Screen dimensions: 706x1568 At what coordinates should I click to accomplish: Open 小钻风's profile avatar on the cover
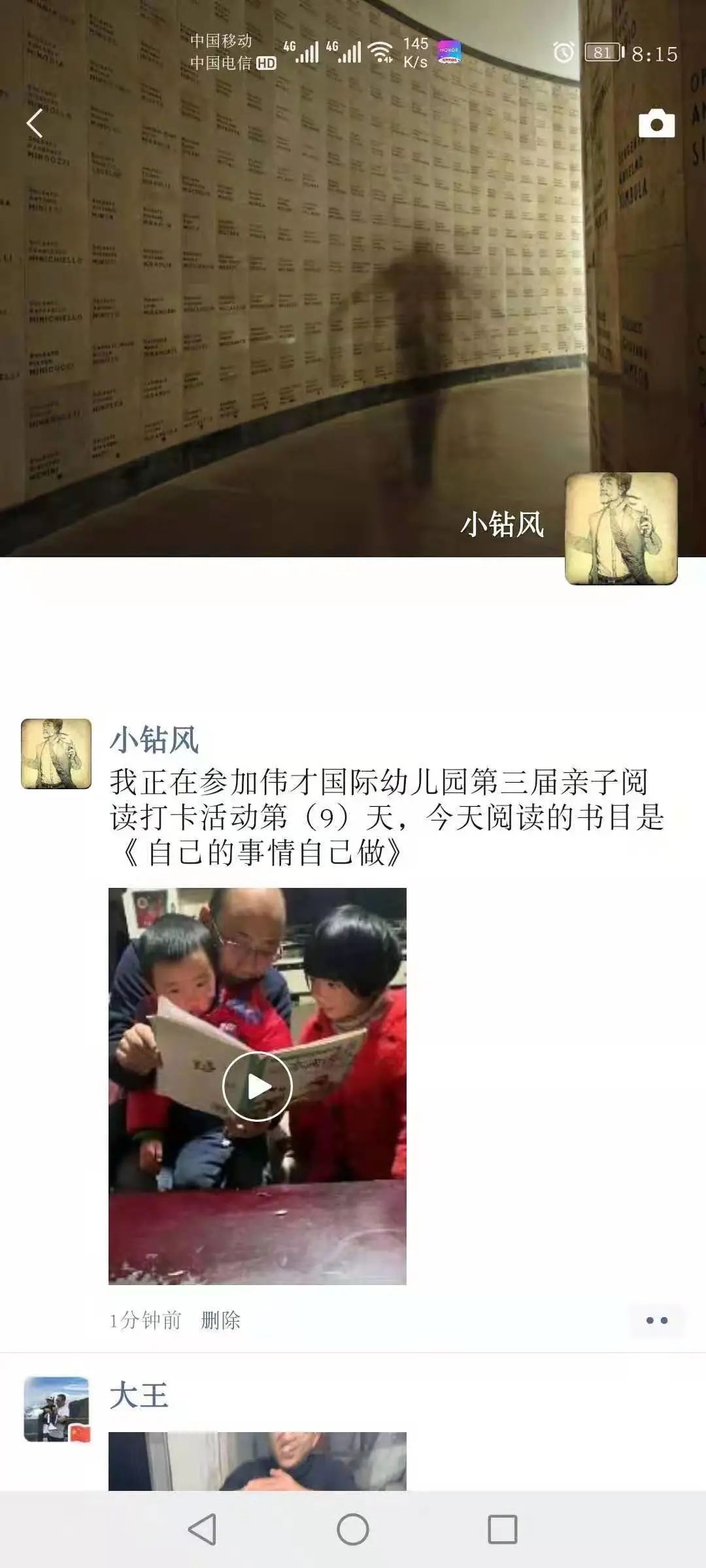[x=621, y=529]
